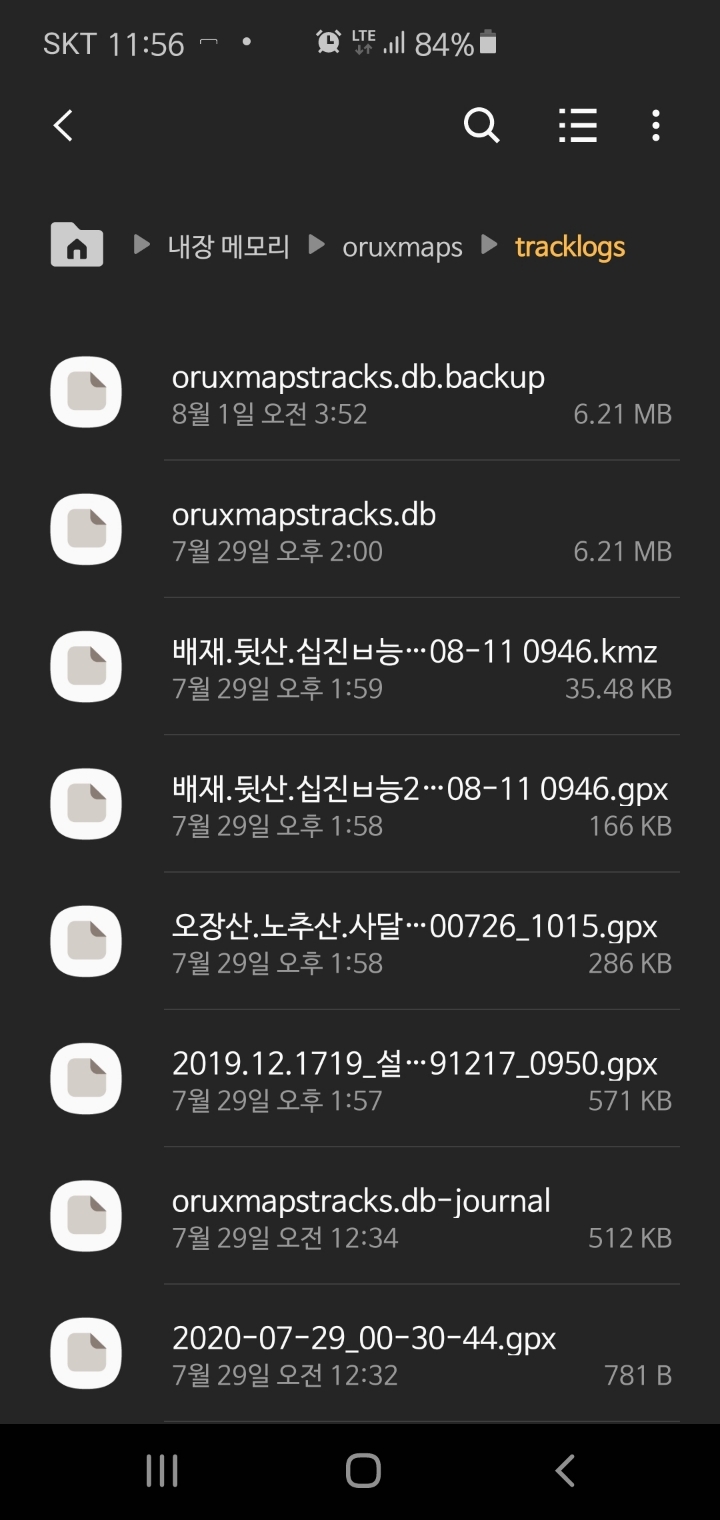Open oruxmapstracks.db.backup file
This screenshot has height=1520, width=720.
[x=358, y=392]
